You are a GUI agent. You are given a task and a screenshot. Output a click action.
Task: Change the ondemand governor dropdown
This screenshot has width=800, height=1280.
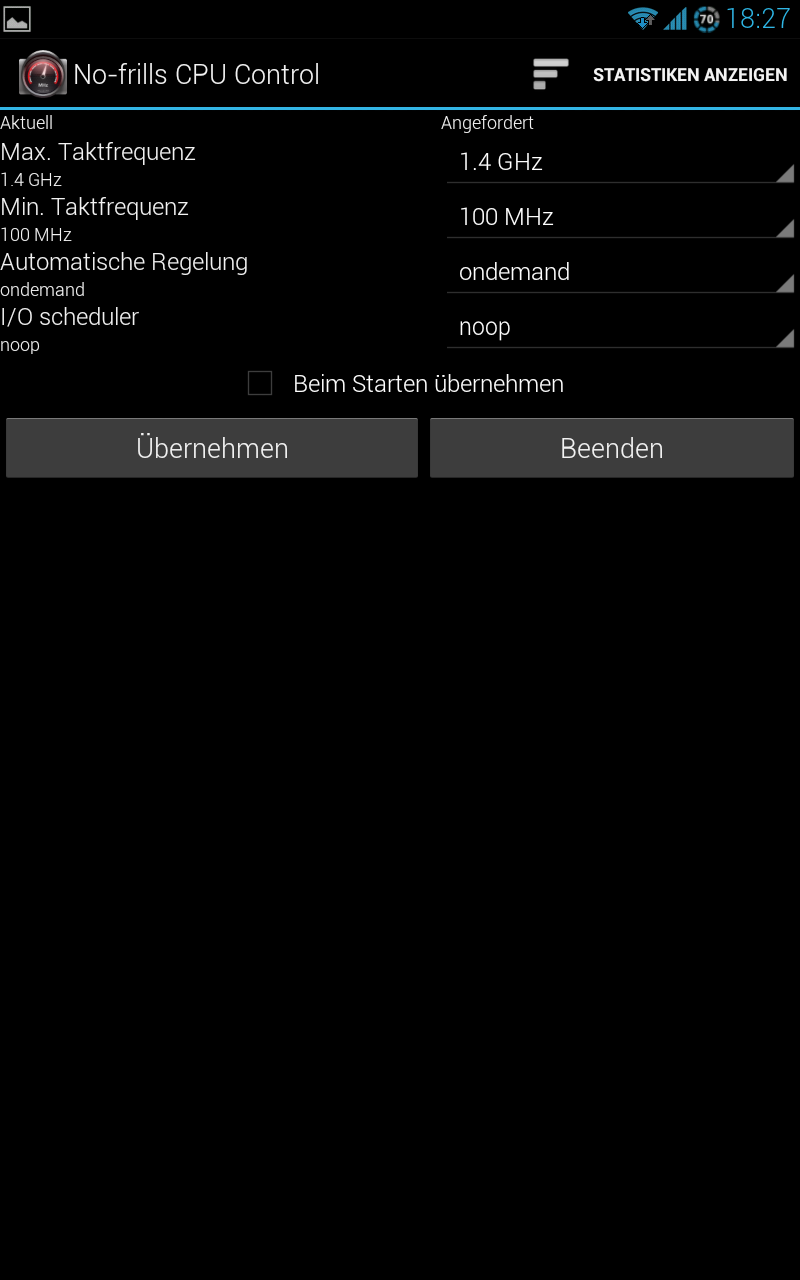click(x=620, y=271)
